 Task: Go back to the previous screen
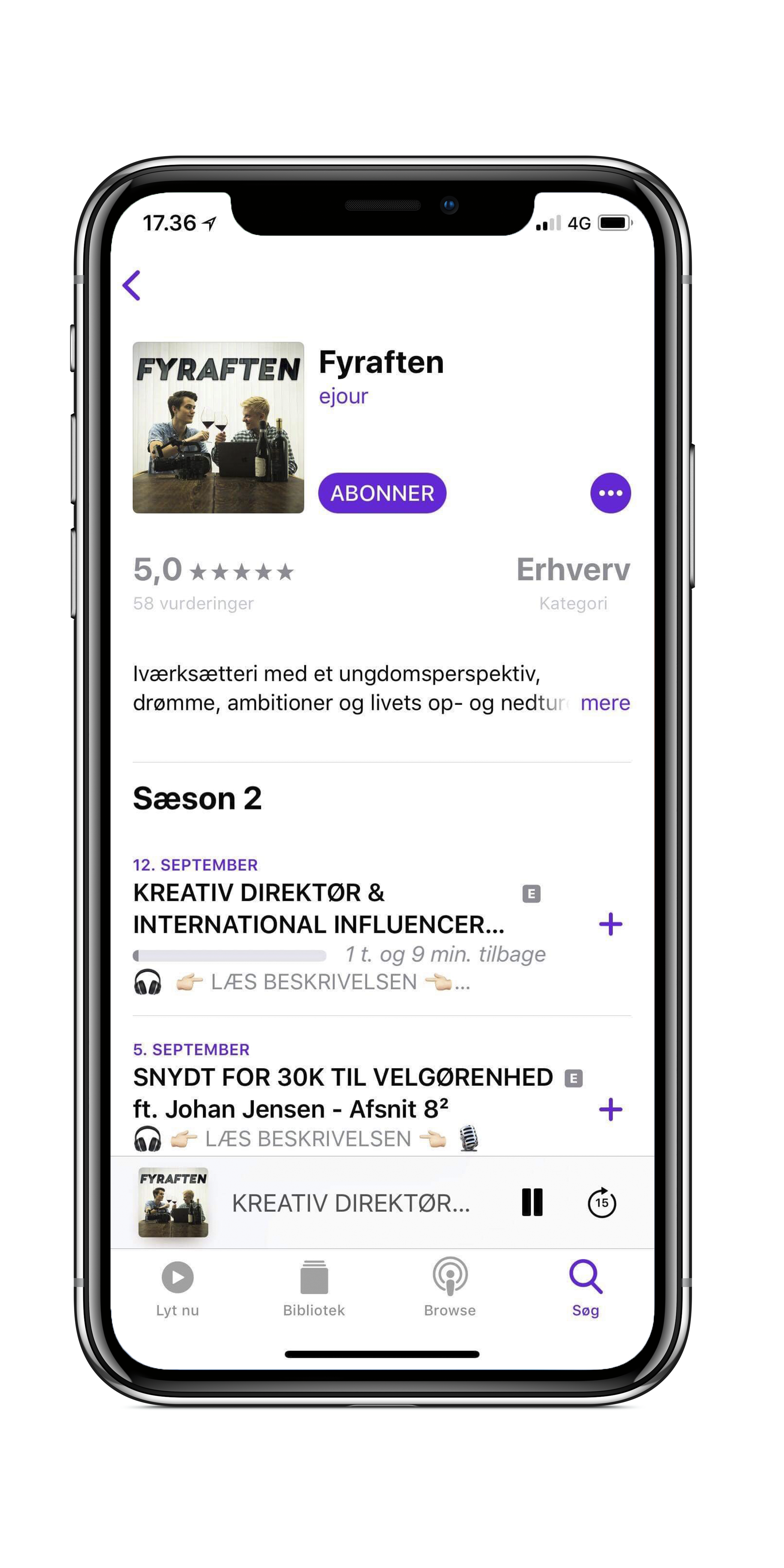click(x=132, y=285)
